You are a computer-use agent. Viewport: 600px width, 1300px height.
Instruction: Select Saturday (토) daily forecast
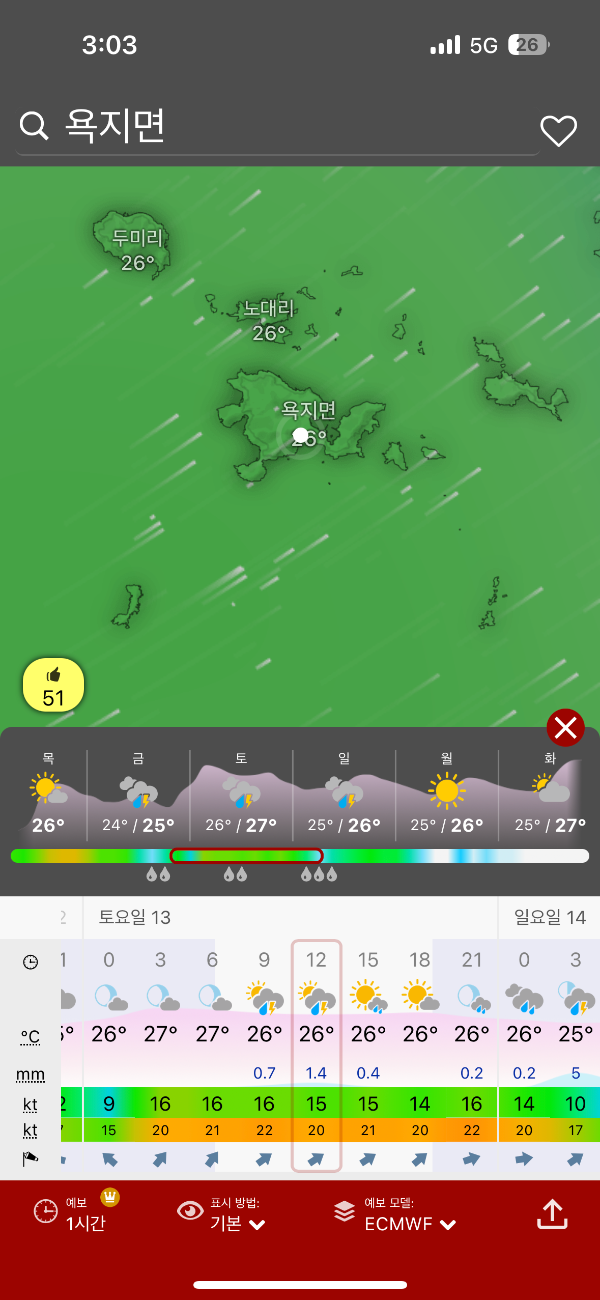241,795
